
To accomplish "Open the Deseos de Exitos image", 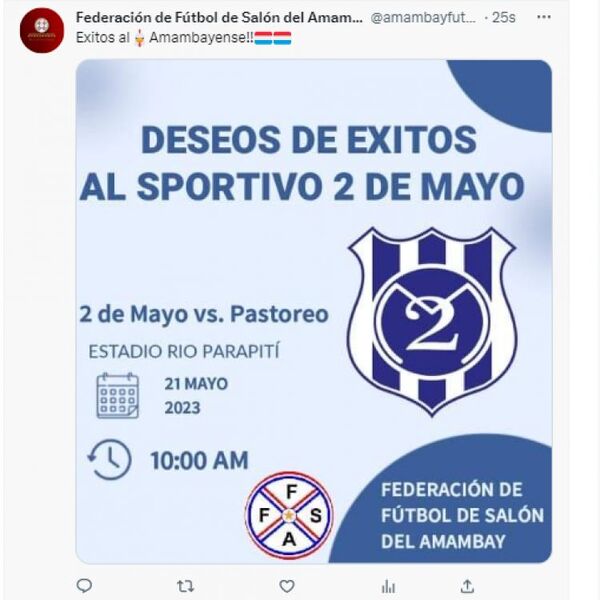I will tap(314, 310).
